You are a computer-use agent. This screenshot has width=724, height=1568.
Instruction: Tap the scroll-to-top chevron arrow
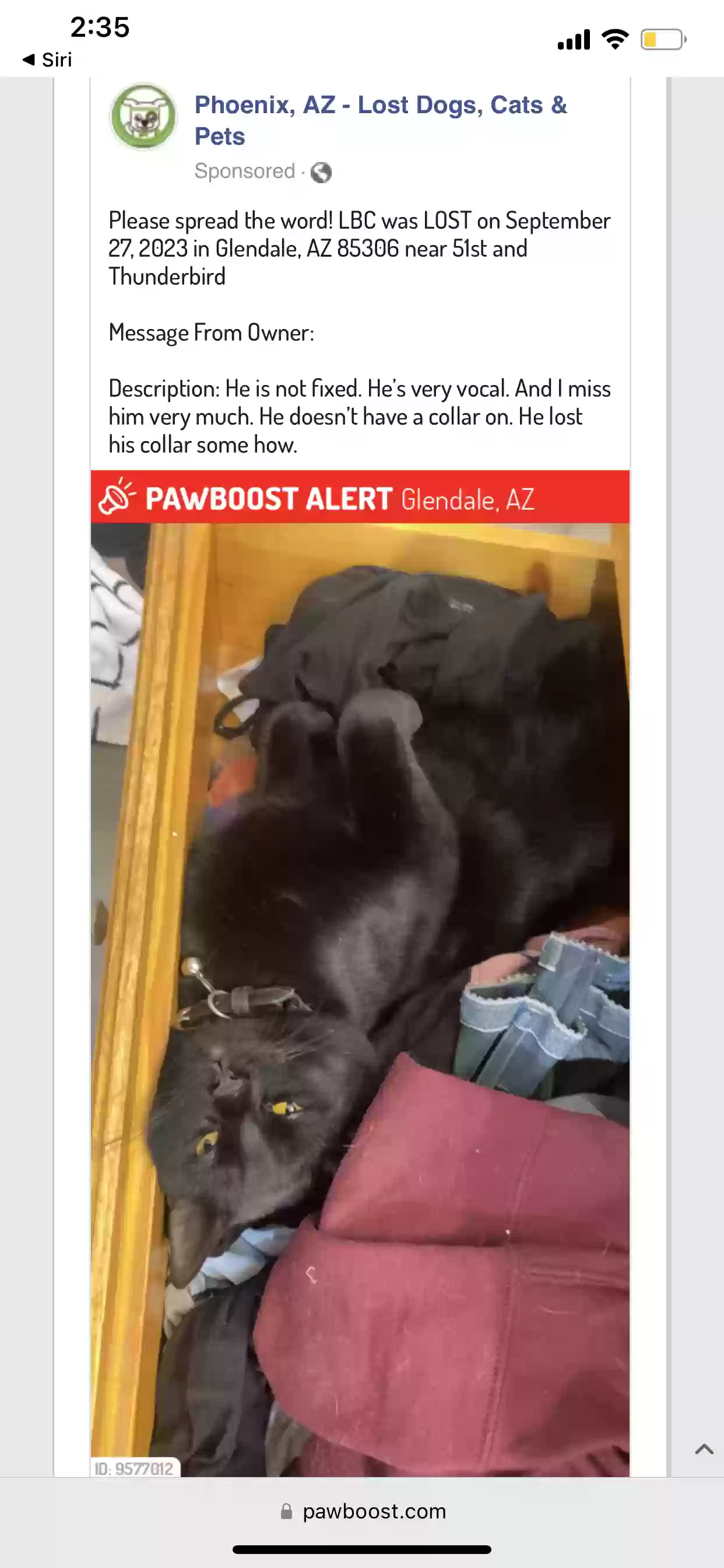[704, 1450]
